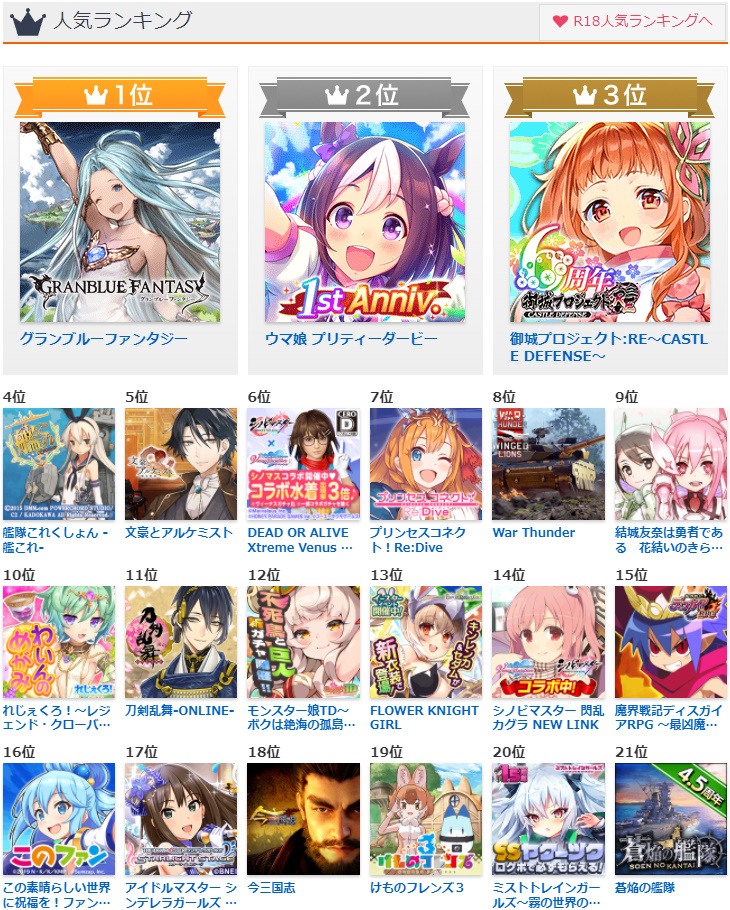Open この素晴らしい世界に祝福を！game
The image size is (730, 910).
pyautogui.click(x=59, y=820)
